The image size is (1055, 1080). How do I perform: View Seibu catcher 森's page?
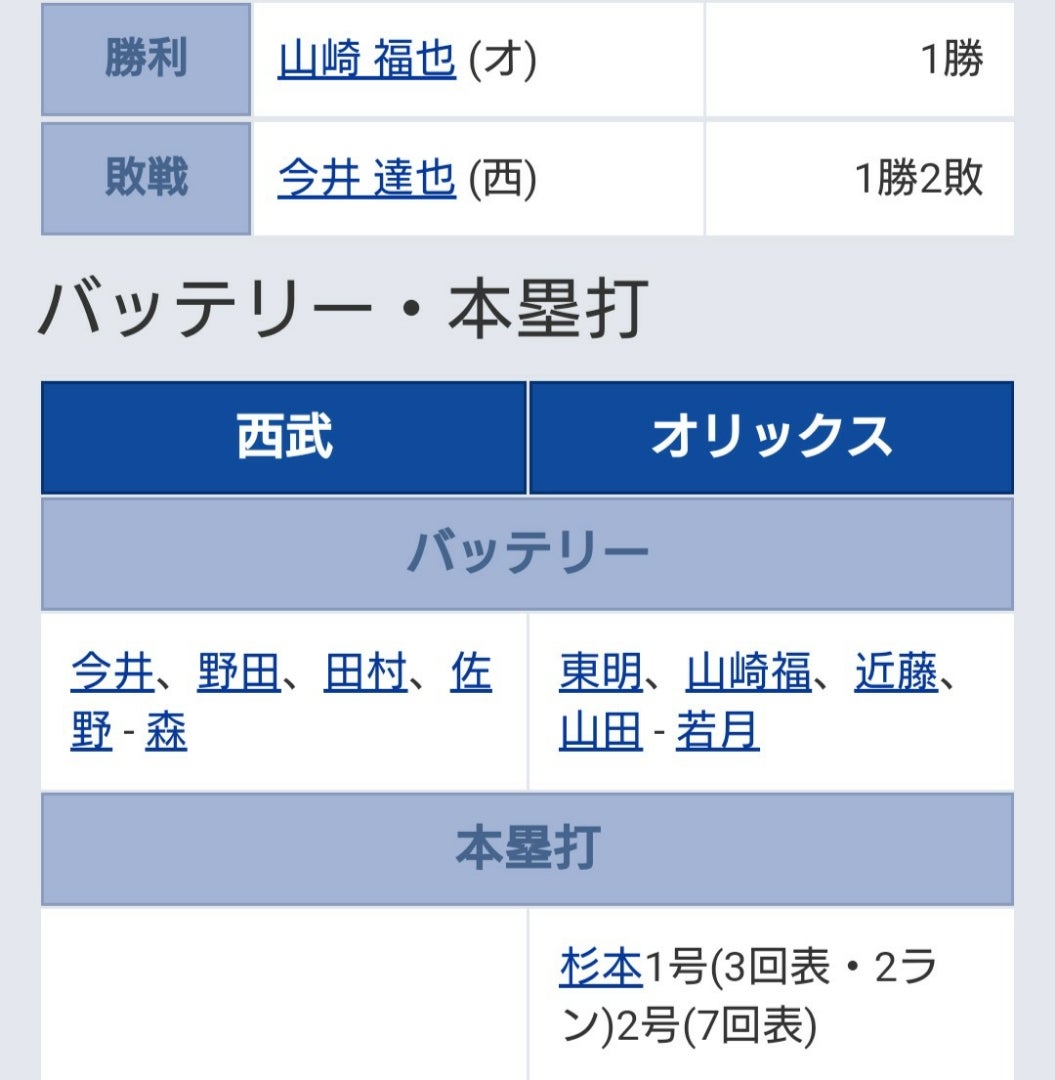[166, 733]
